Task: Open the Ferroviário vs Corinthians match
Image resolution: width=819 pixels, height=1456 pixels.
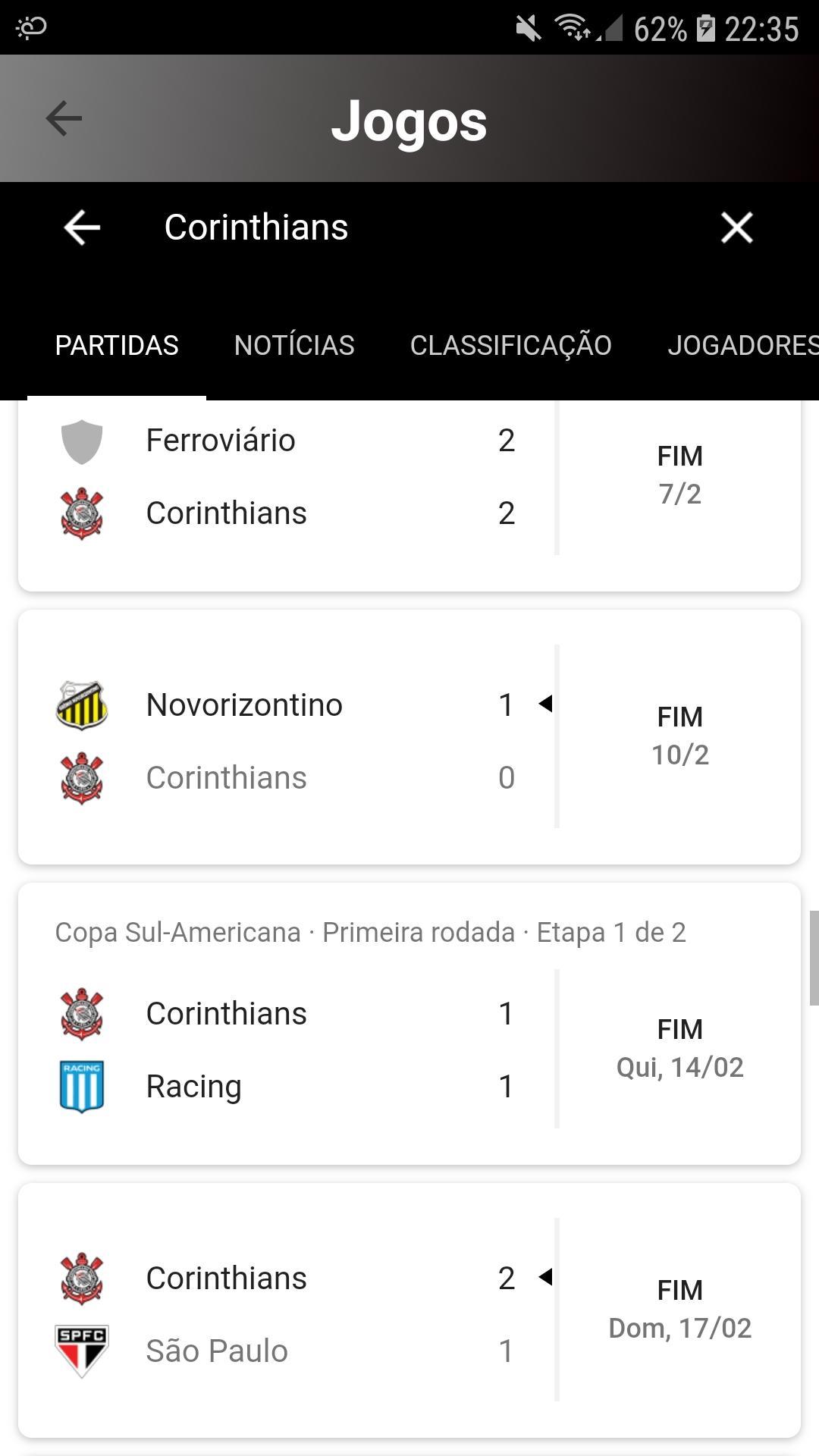Action: coord(409,494)
